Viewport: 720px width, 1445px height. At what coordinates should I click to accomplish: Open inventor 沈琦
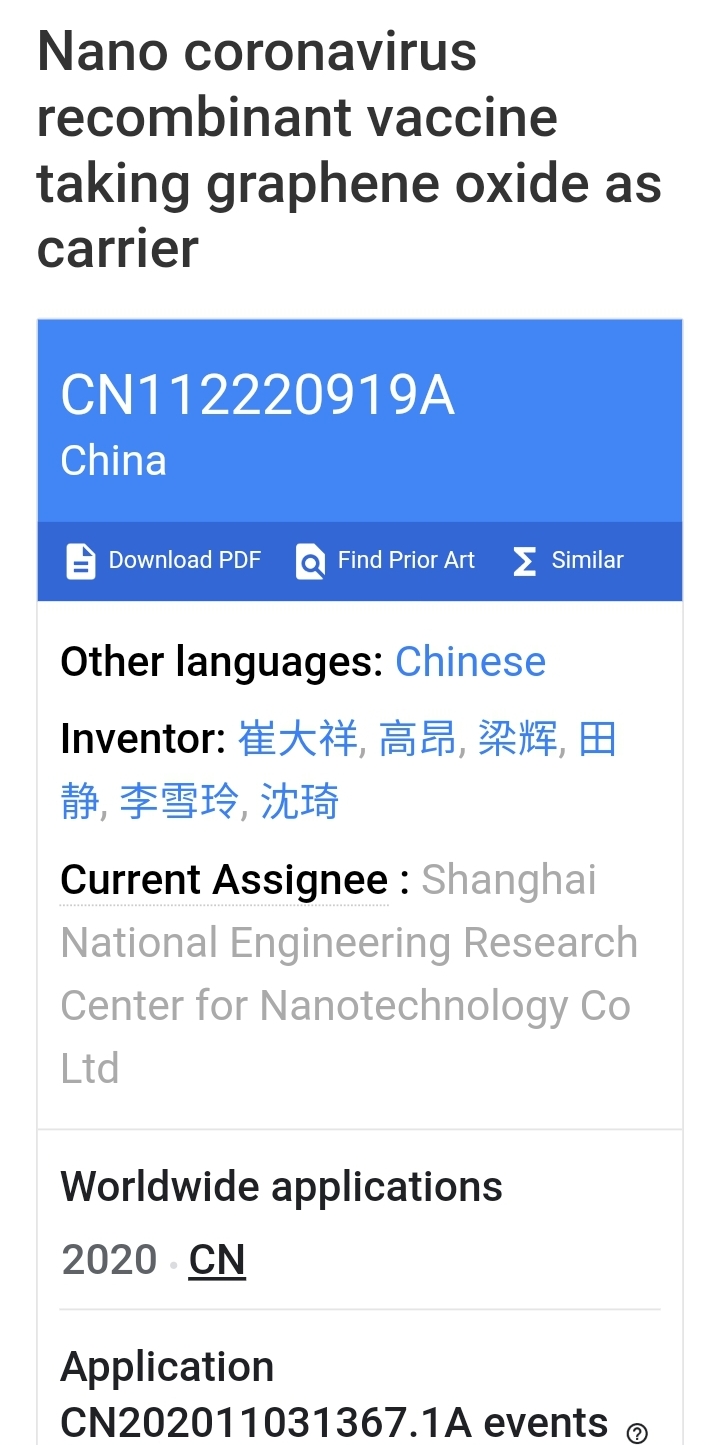(x=299, y=802)
